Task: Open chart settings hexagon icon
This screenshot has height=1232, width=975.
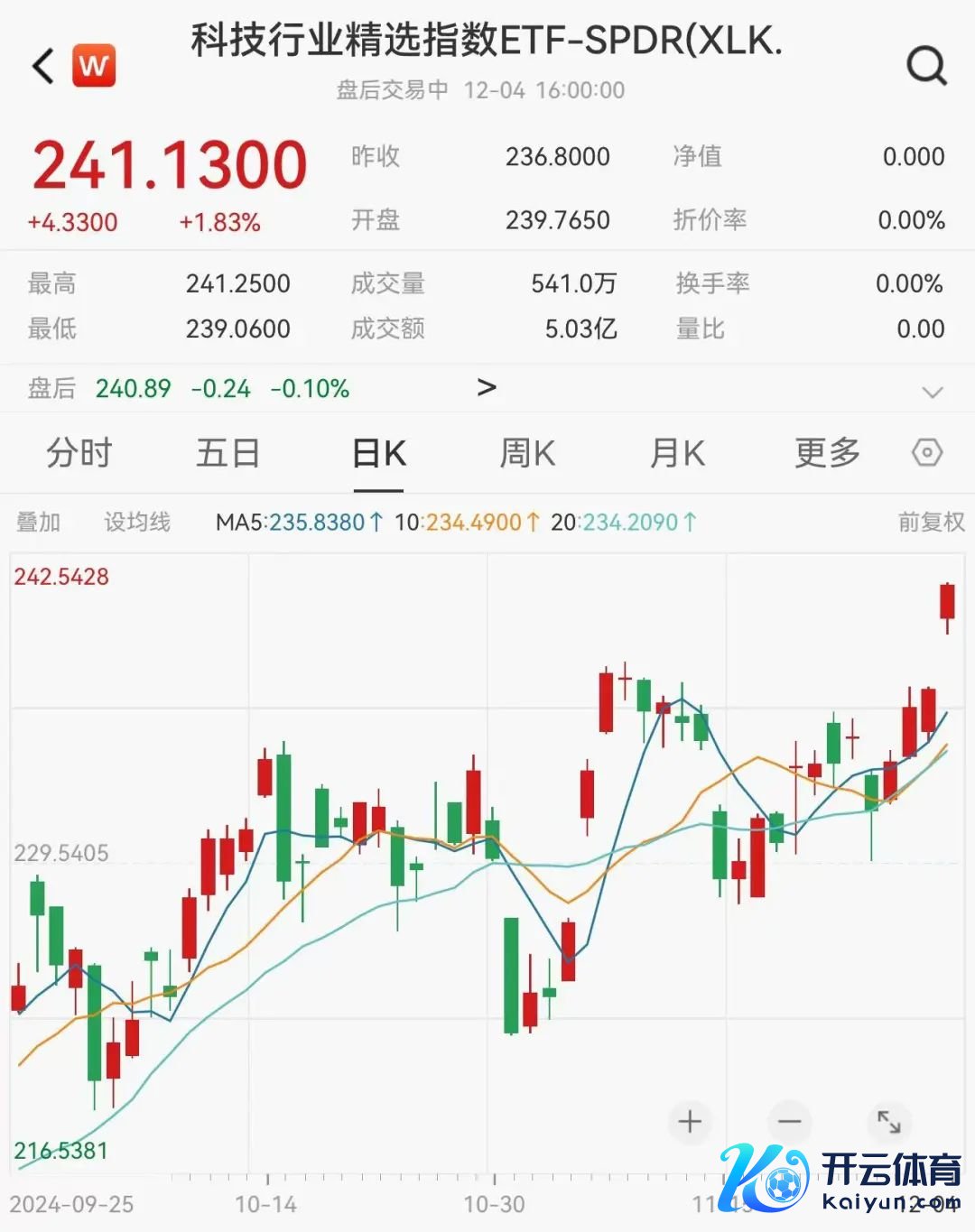Action: 927,452
